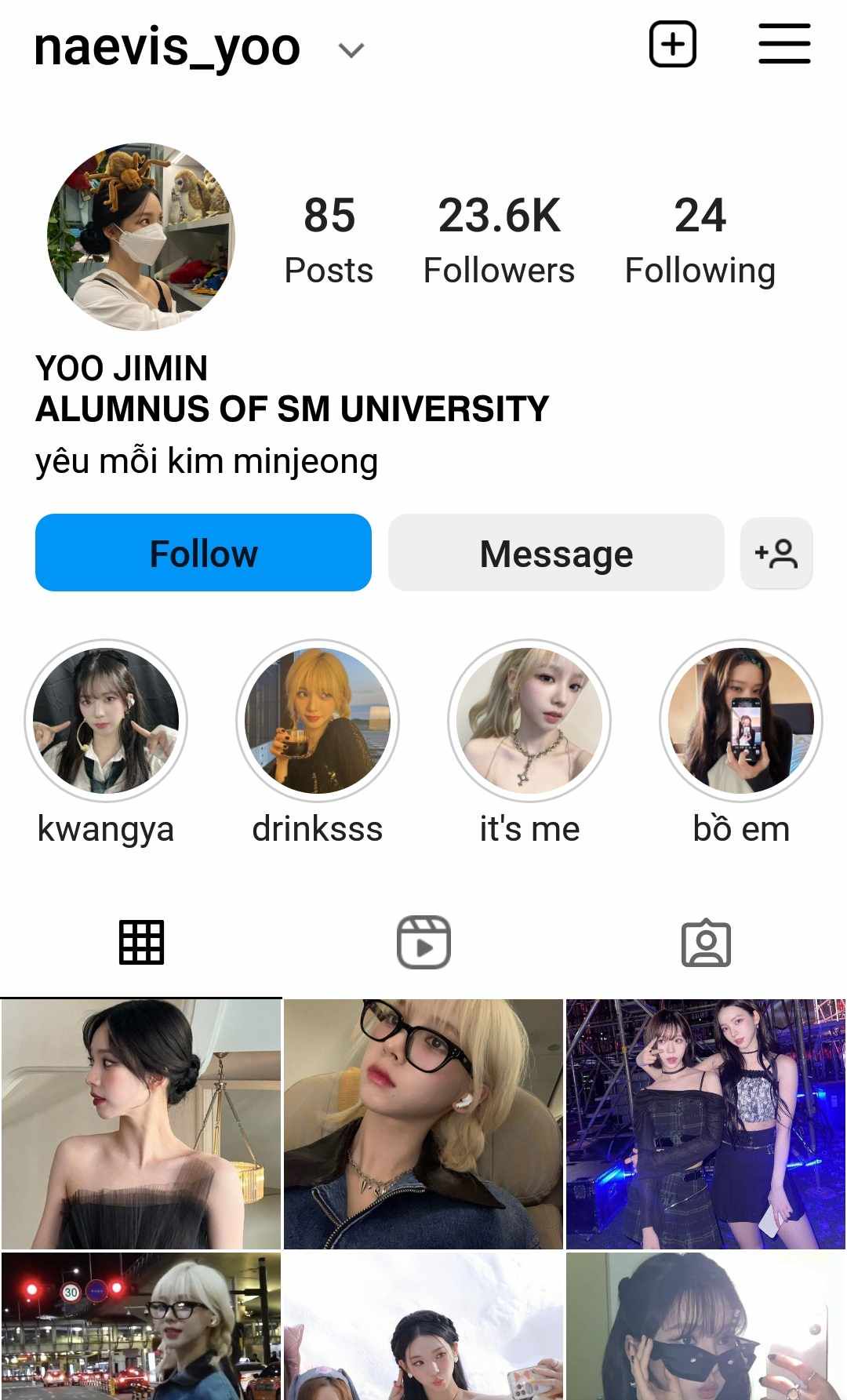847x1400 pixels.
Task: View the it's me highlight
Action: [x=529, y=720]
